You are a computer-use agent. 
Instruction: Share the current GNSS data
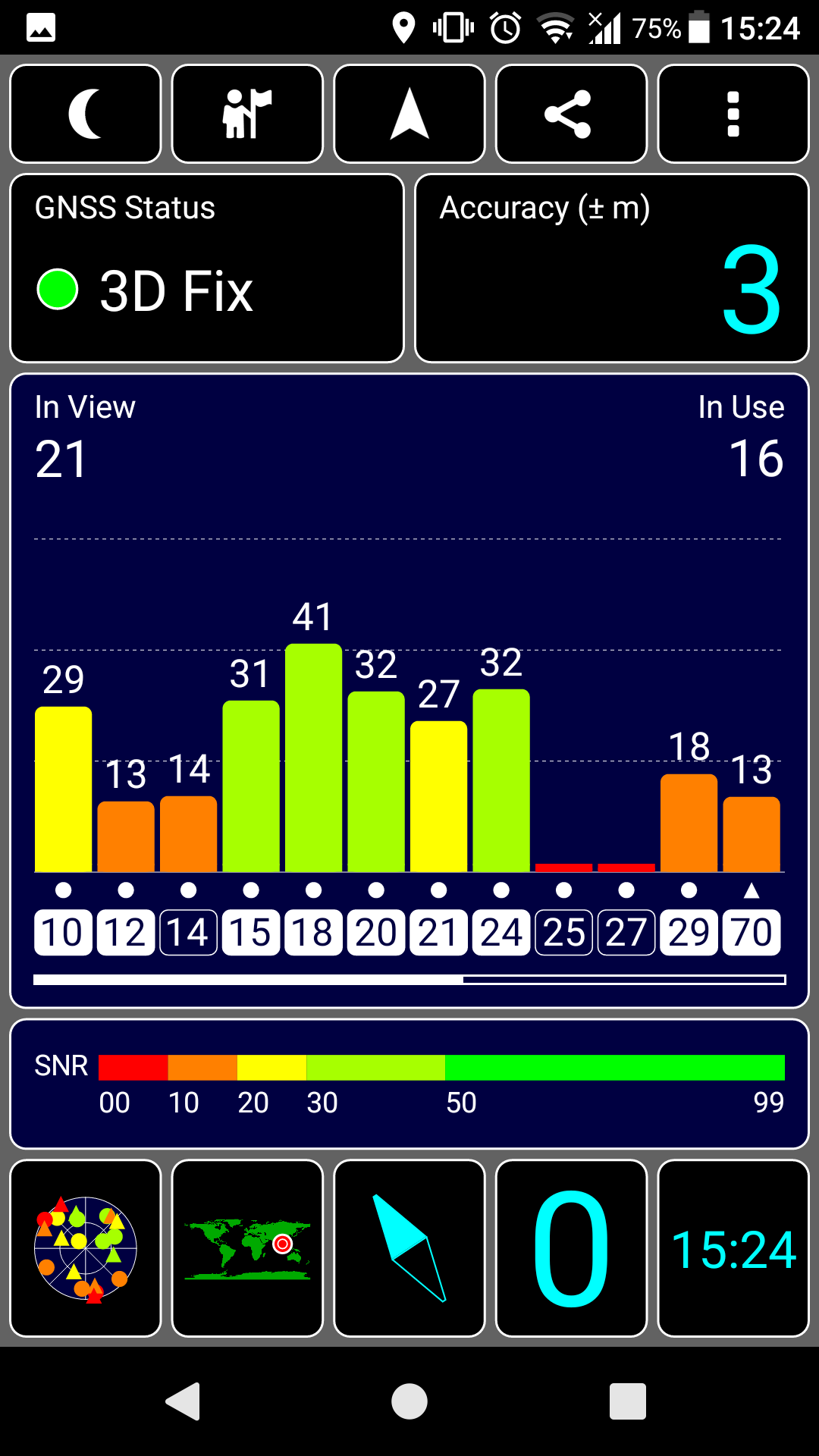coord(571,114)
